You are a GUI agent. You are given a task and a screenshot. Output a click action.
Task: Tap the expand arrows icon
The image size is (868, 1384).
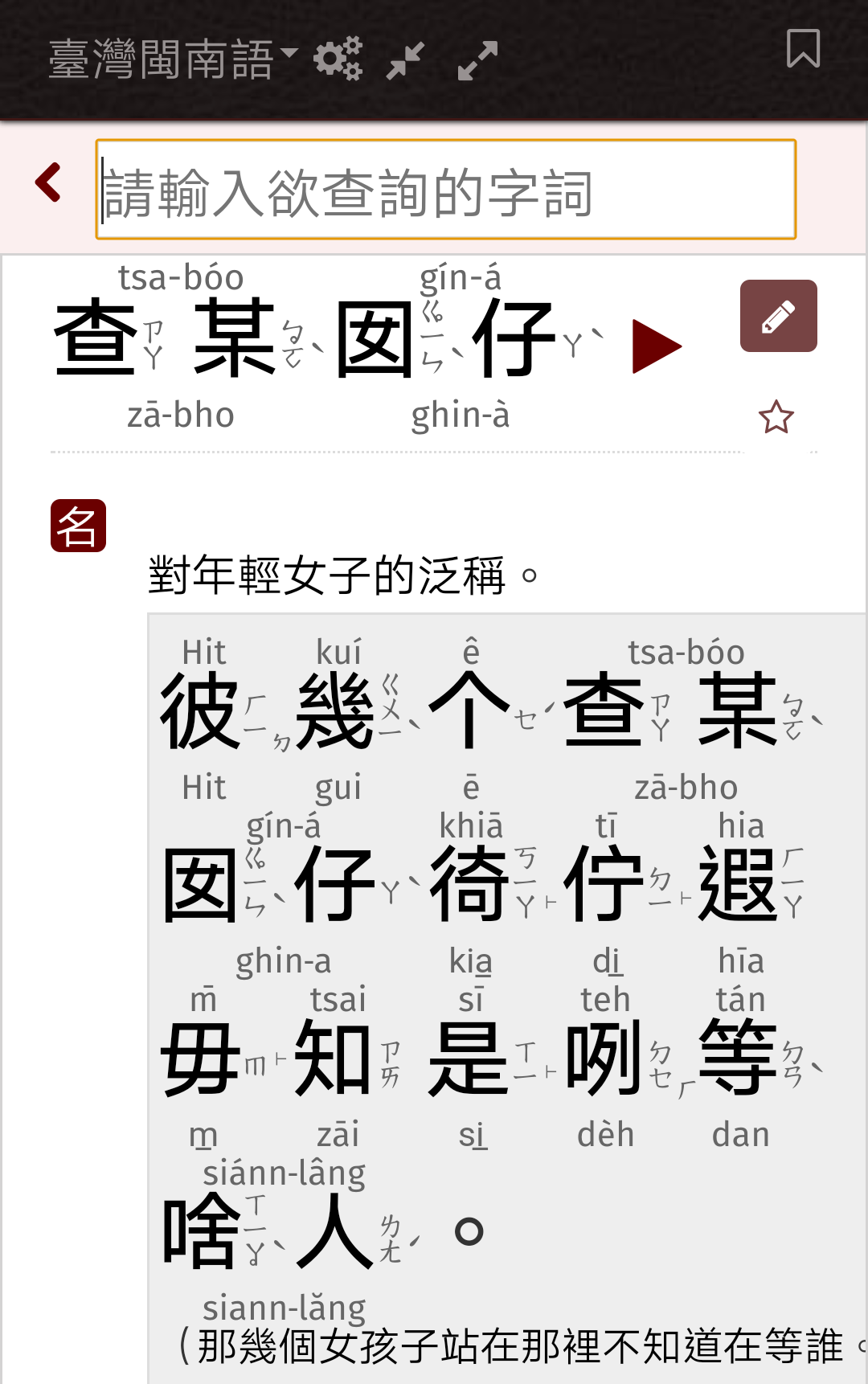(x=477, y=60)
